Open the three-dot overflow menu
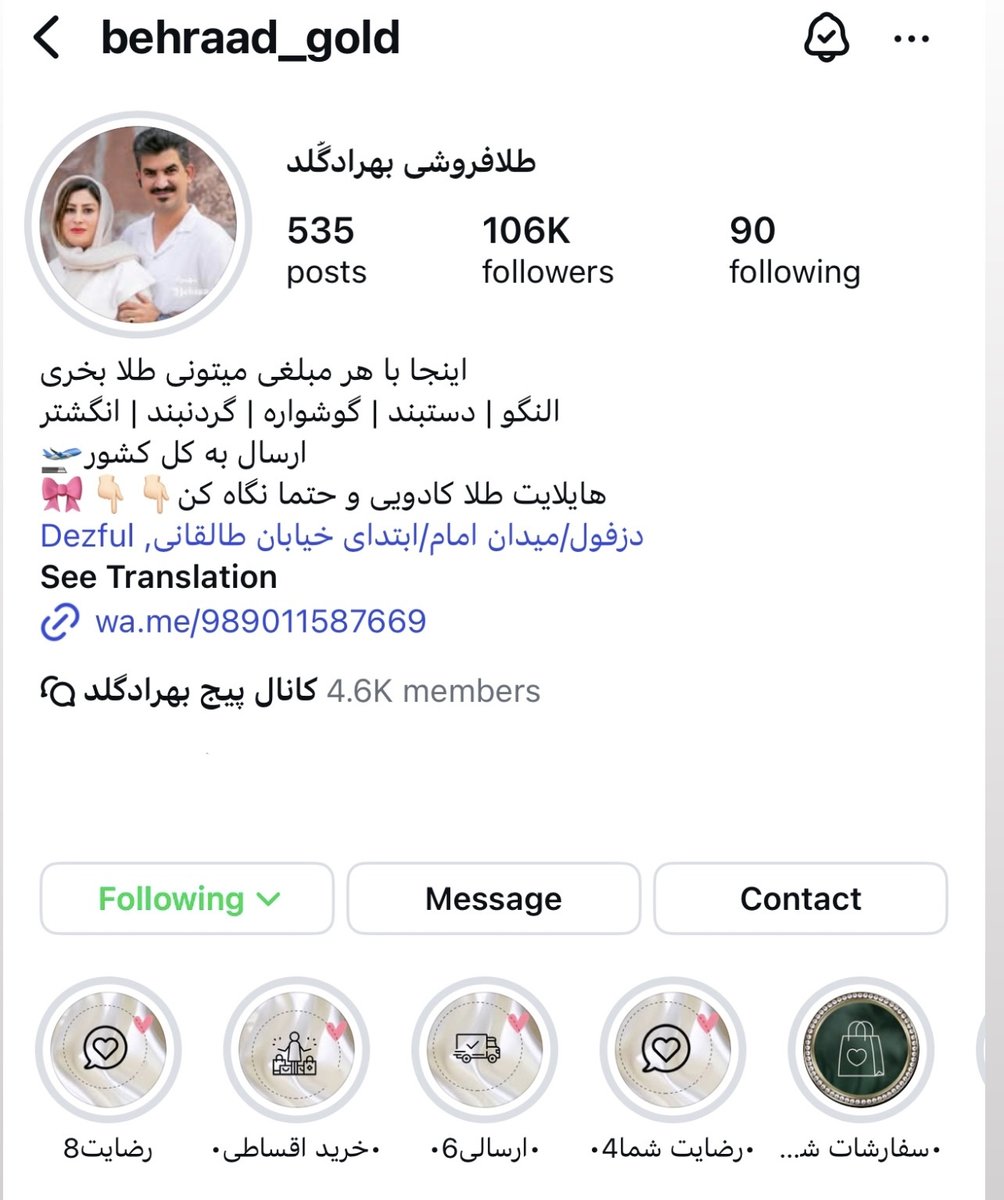 tap(910, 40)
